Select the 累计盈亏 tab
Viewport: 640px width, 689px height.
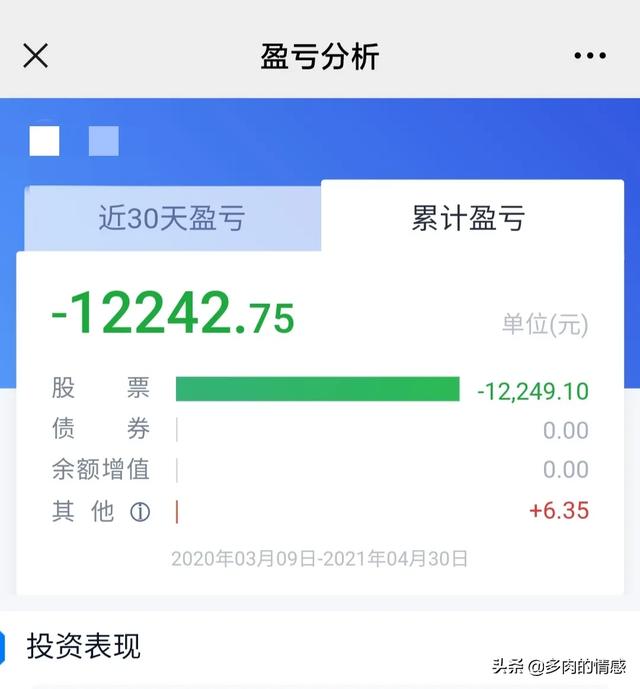click(468, 219)
